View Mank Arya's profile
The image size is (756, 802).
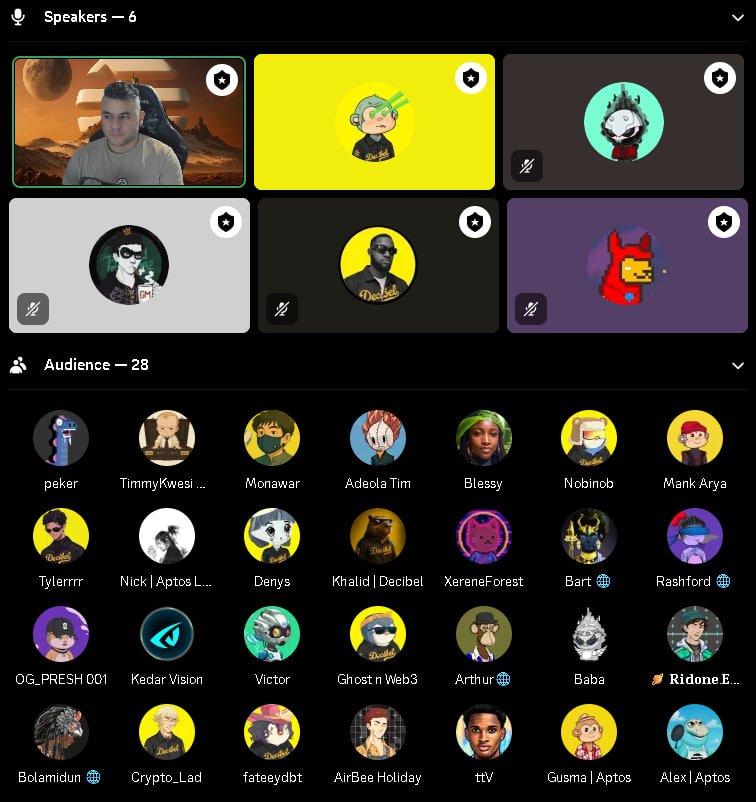point(695,439)
